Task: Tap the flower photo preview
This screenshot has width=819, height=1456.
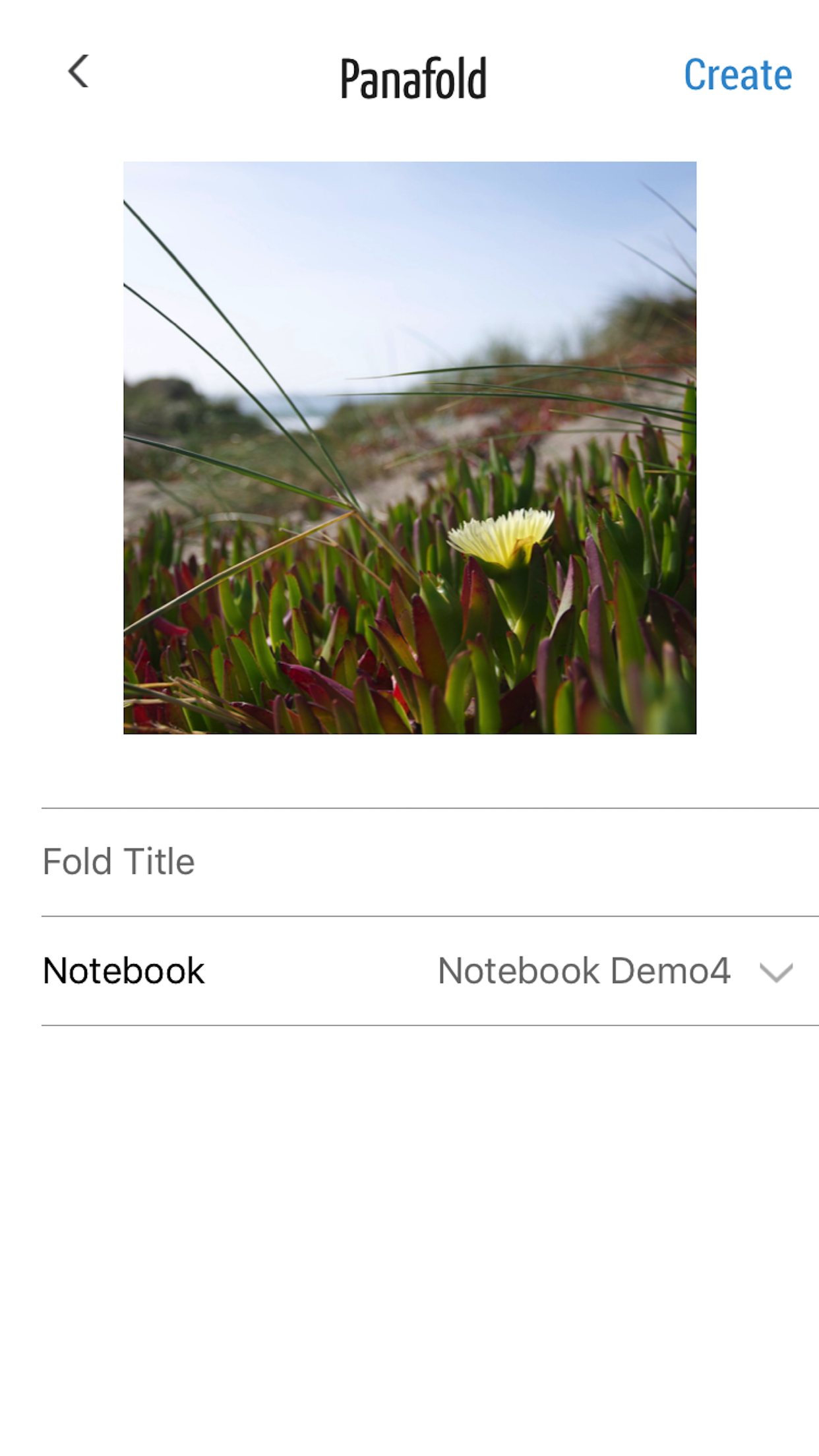Action: pos(409,447)
